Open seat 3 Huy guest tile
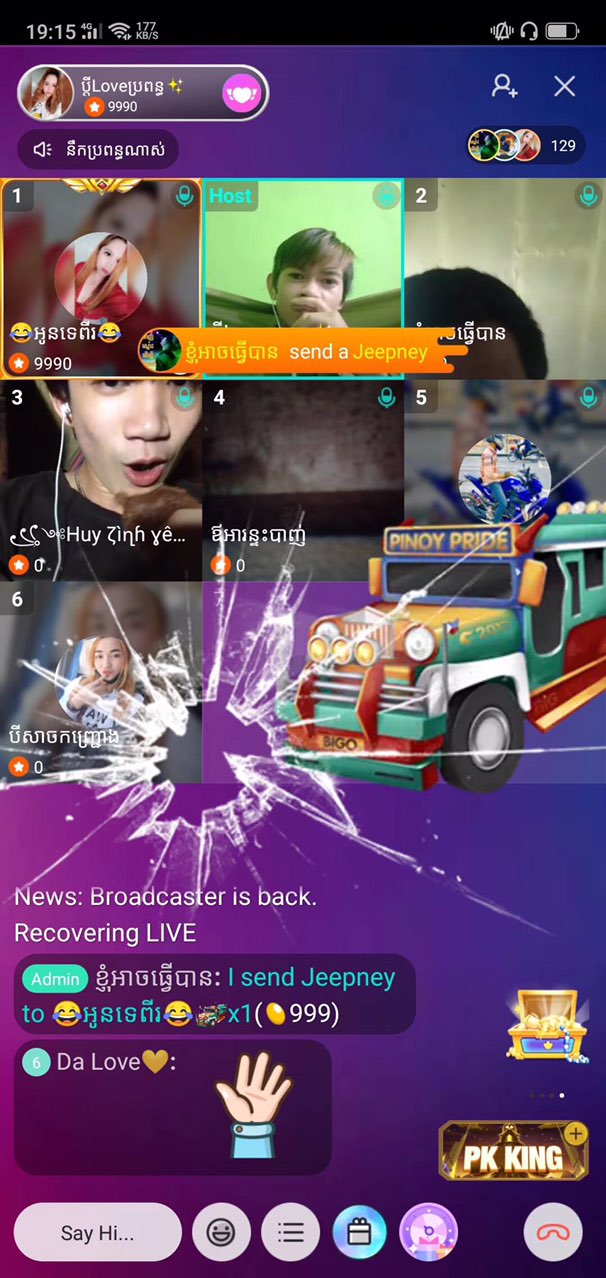Viewport: 606px width, 1278px height. 101,480
